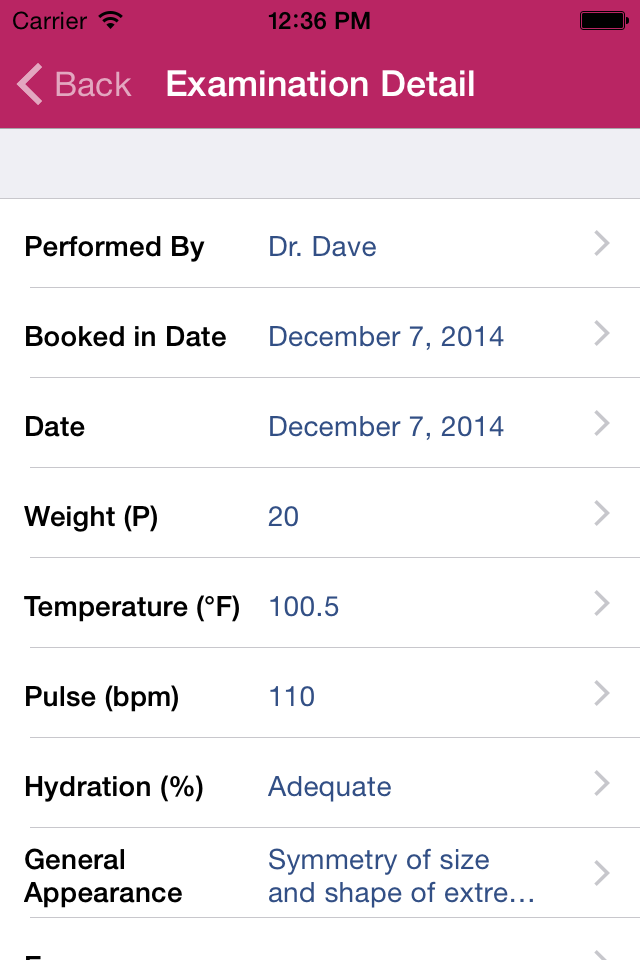Edit the Pulse (bpm) value
Viewport: 640px width, 960px height.
[x=320, y=695]
